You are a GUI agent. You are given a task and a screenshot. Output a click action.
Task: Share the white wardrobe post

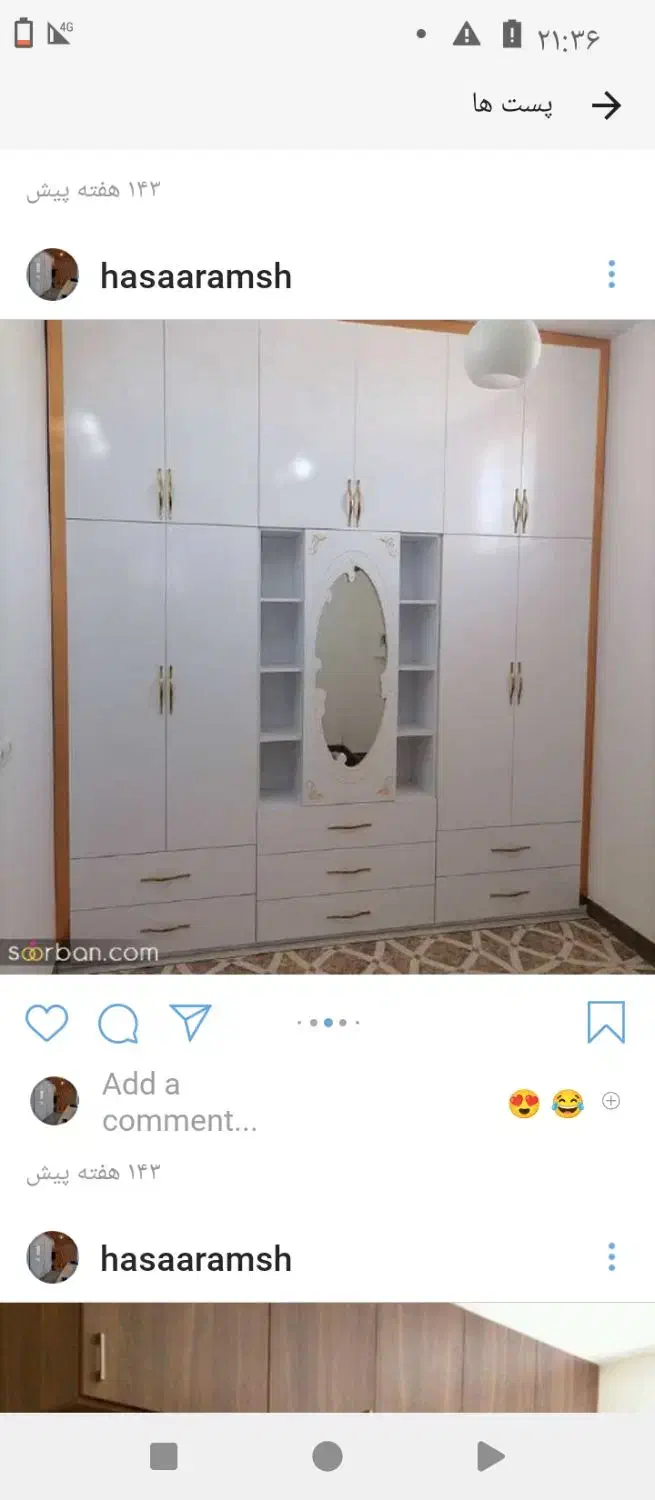coord(190,1021)
